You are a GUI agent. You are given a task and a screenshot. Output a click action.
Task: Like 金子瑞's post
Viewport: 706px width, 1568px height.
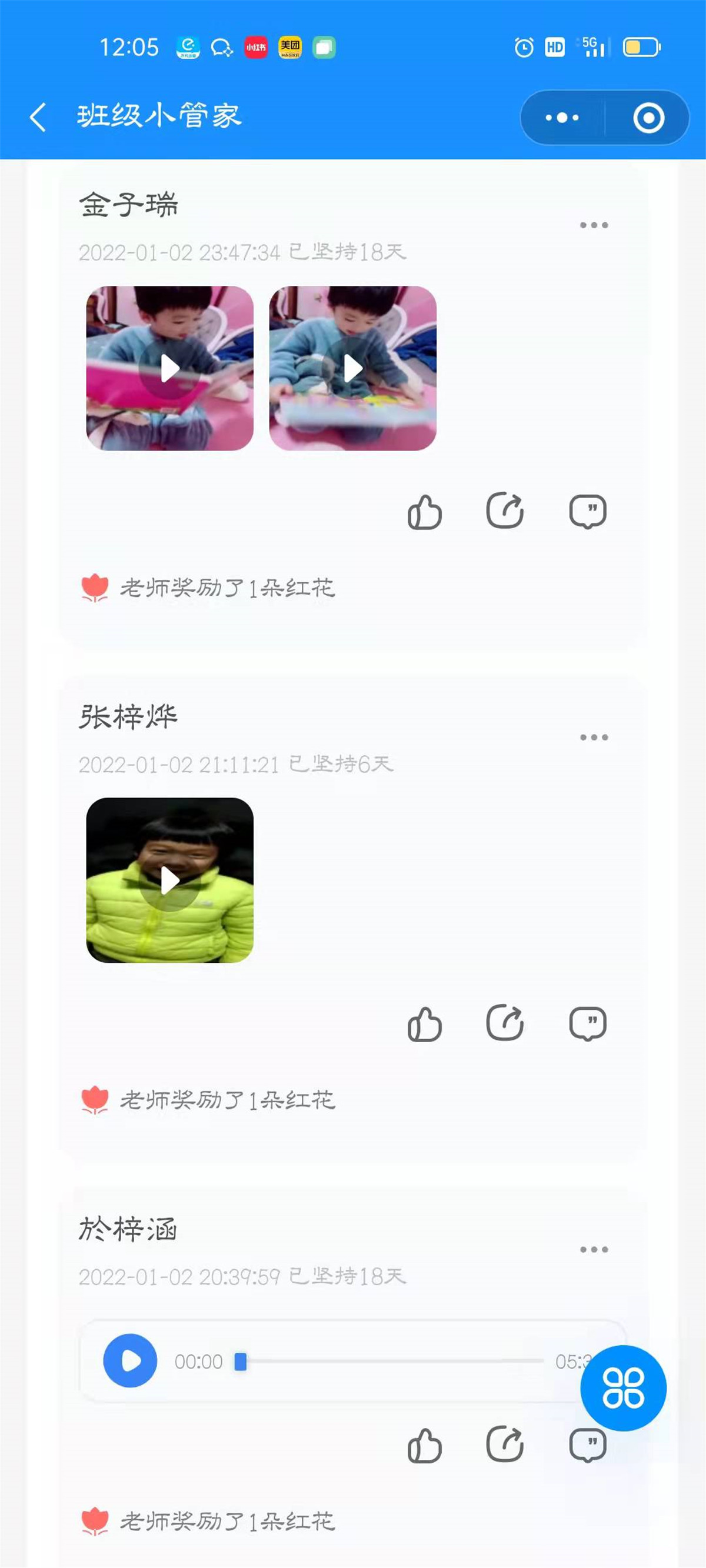point(425,512)
